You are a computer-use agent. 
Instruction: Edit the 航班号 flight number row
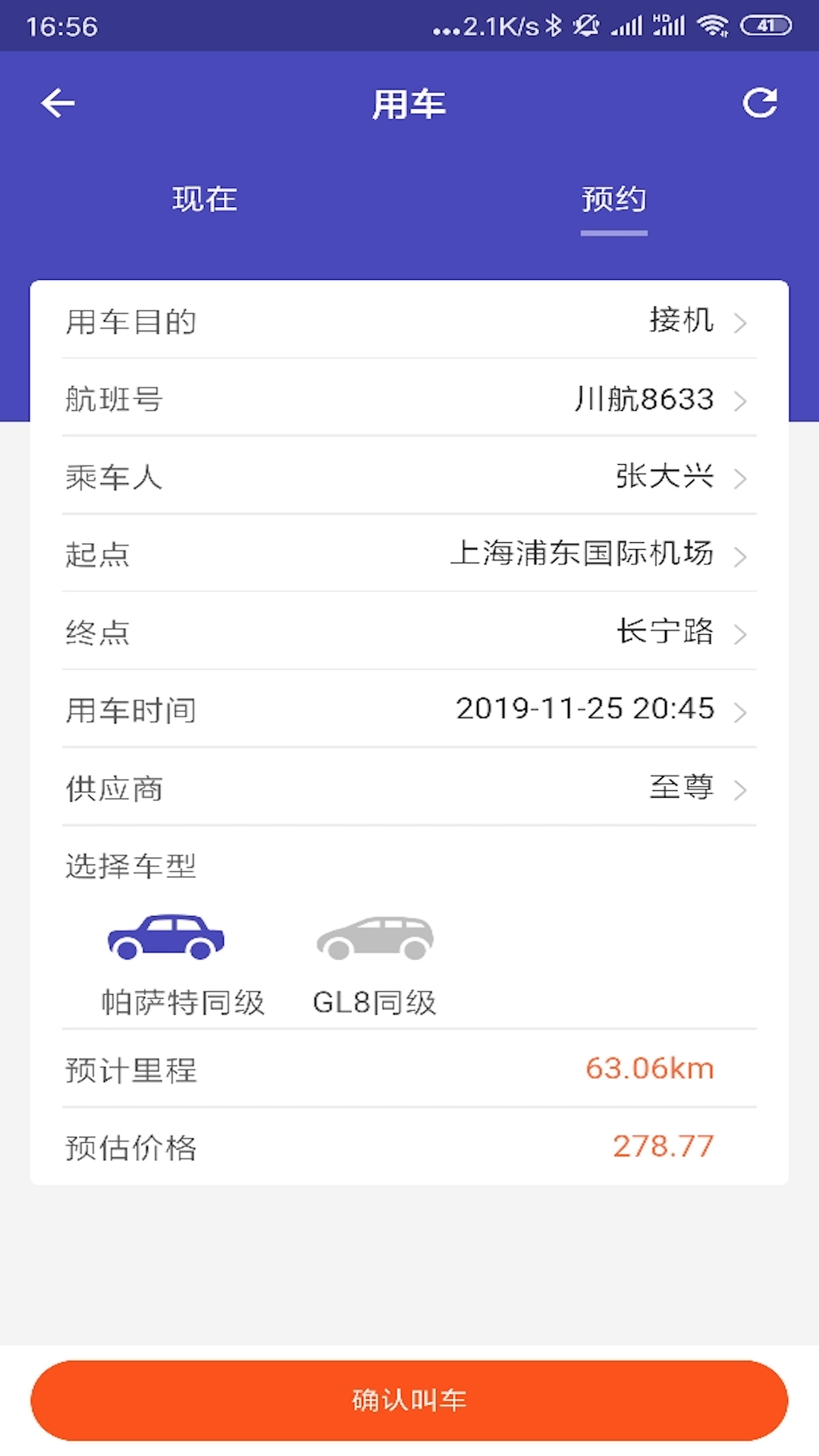409,398
